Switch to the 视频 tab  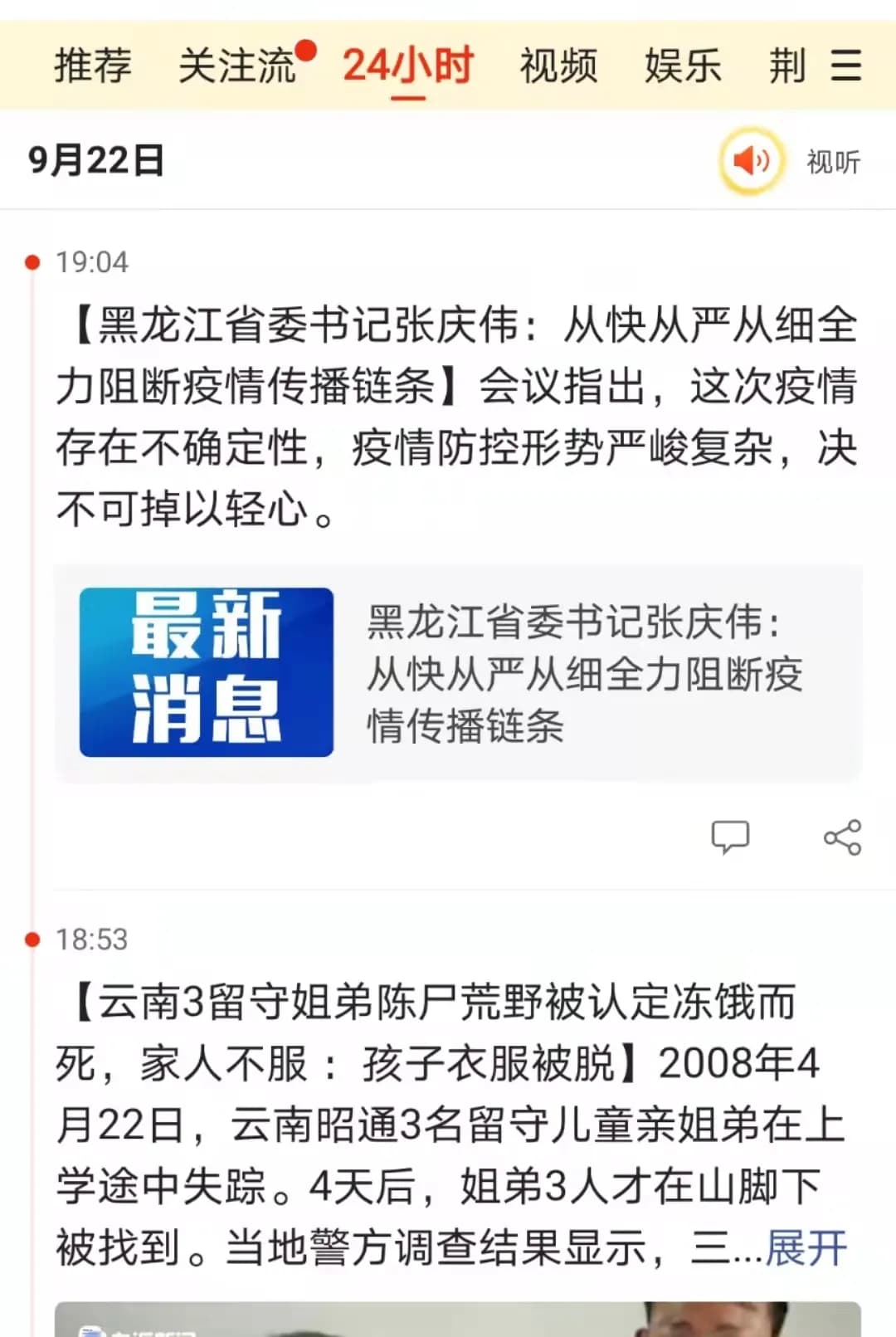(x=558, y=66)
